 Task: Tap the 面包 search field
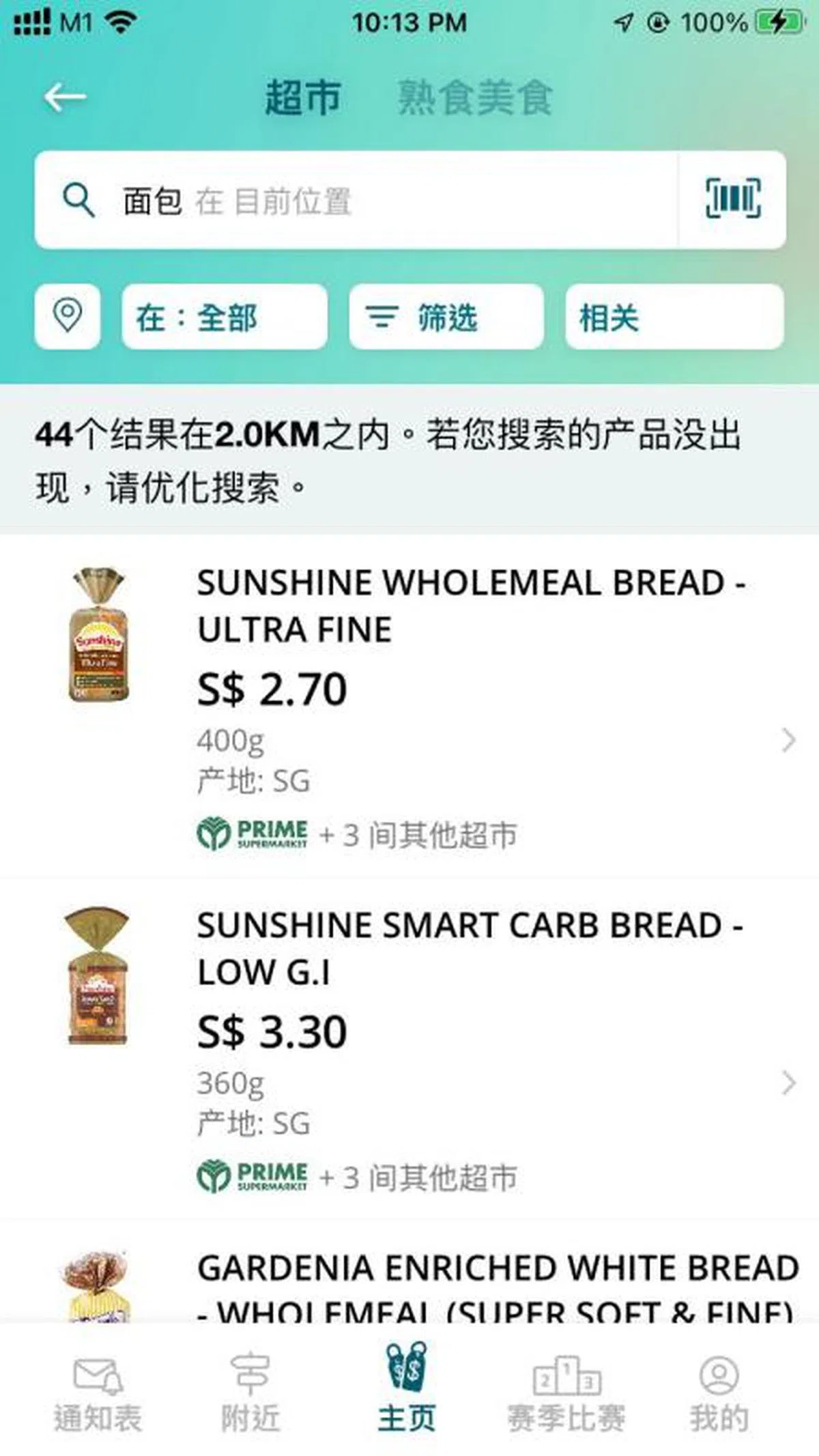pos(355,201)
